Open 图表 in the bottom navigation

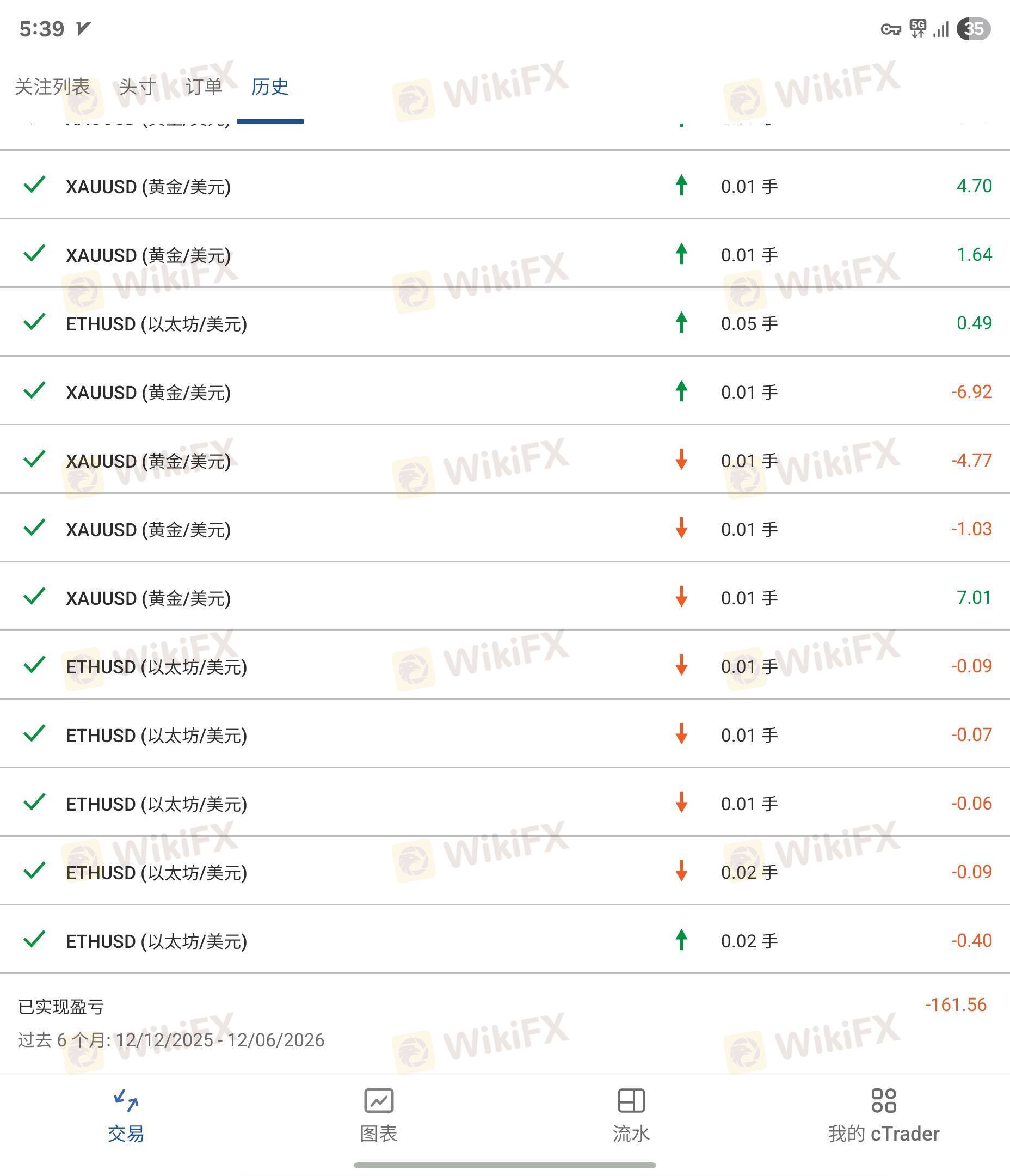point(378,1115)
